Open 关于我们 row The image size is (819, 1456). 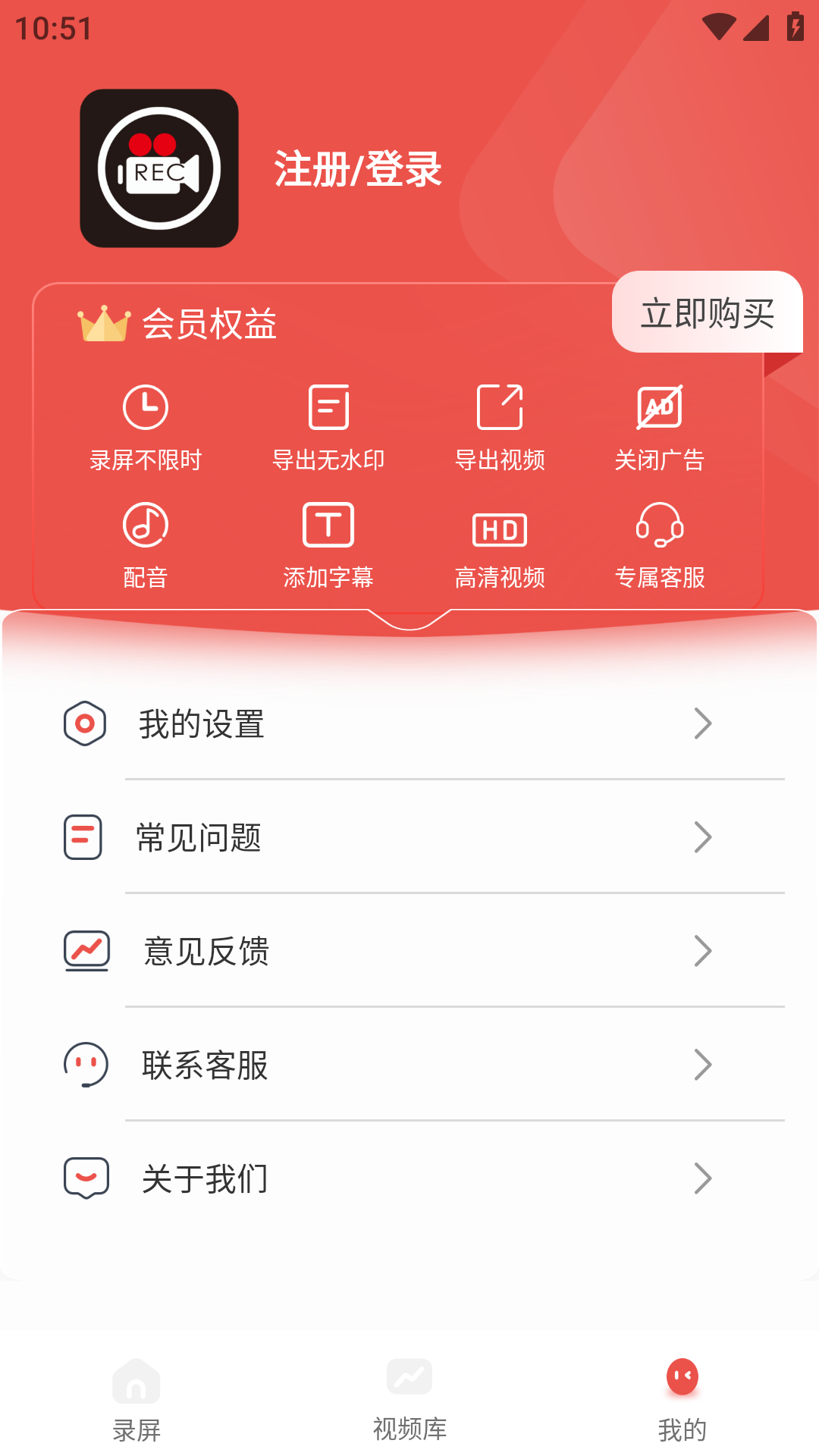(x=409, y=1179)
